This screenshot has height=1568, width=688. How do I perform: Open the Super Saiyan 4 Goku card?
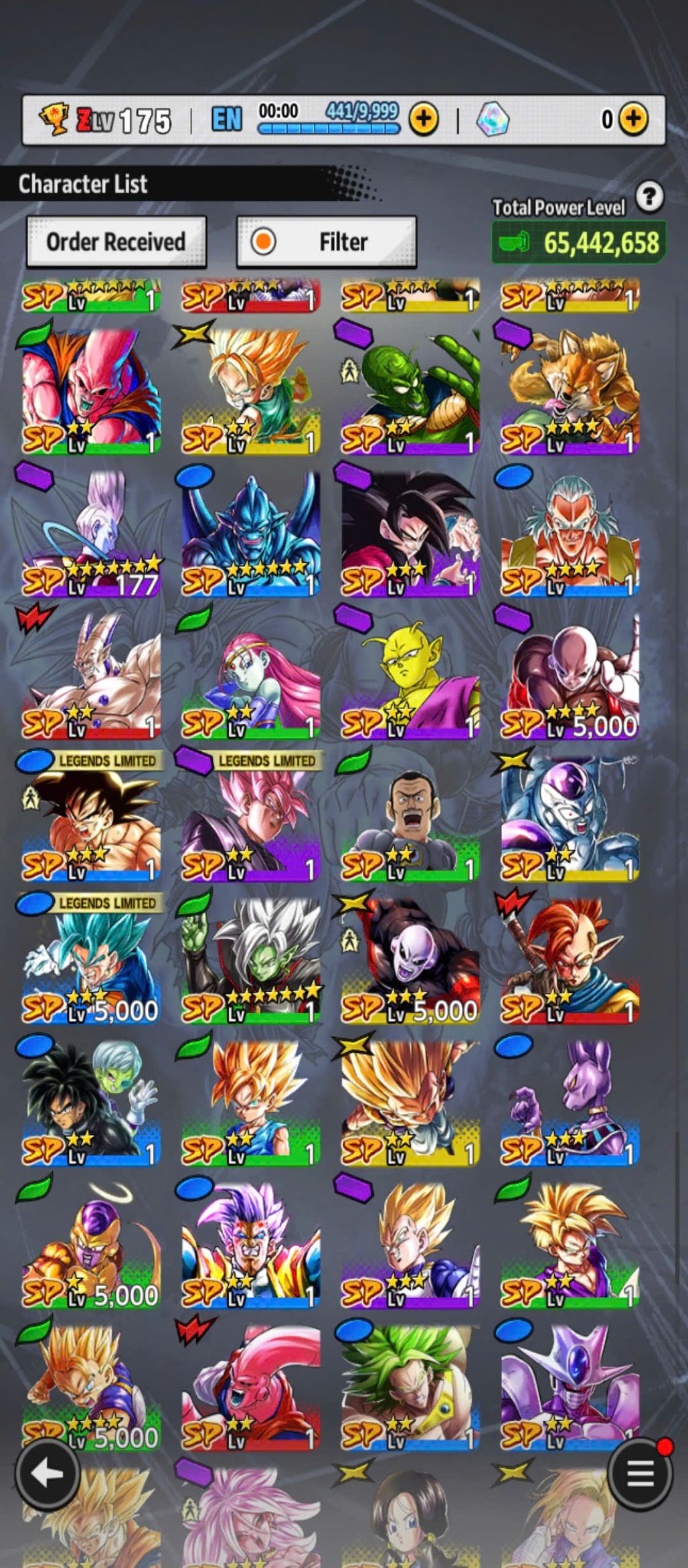click(410, 534)
